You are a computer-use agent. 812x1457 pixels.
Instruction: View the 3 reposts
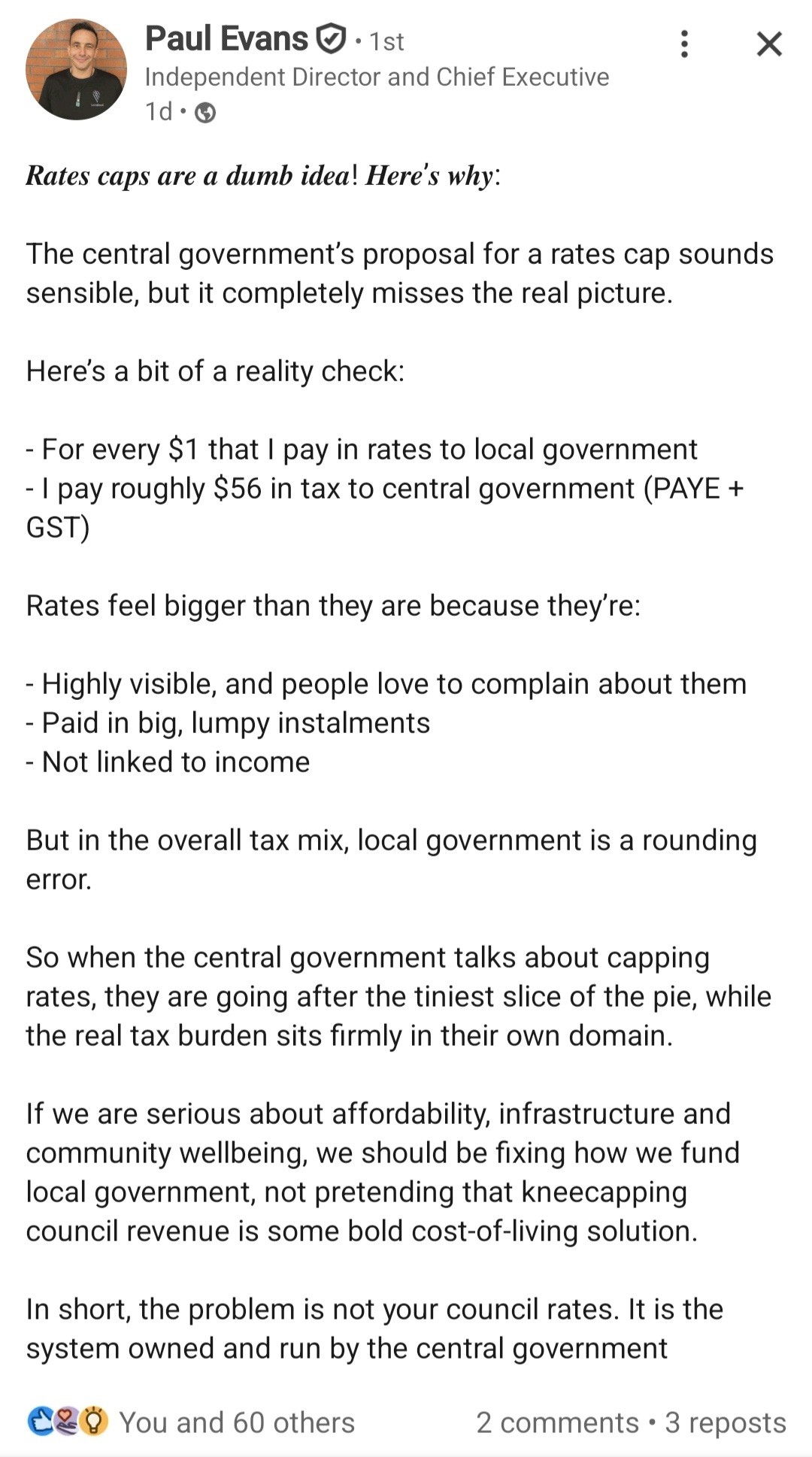[x=726, y=1422]
